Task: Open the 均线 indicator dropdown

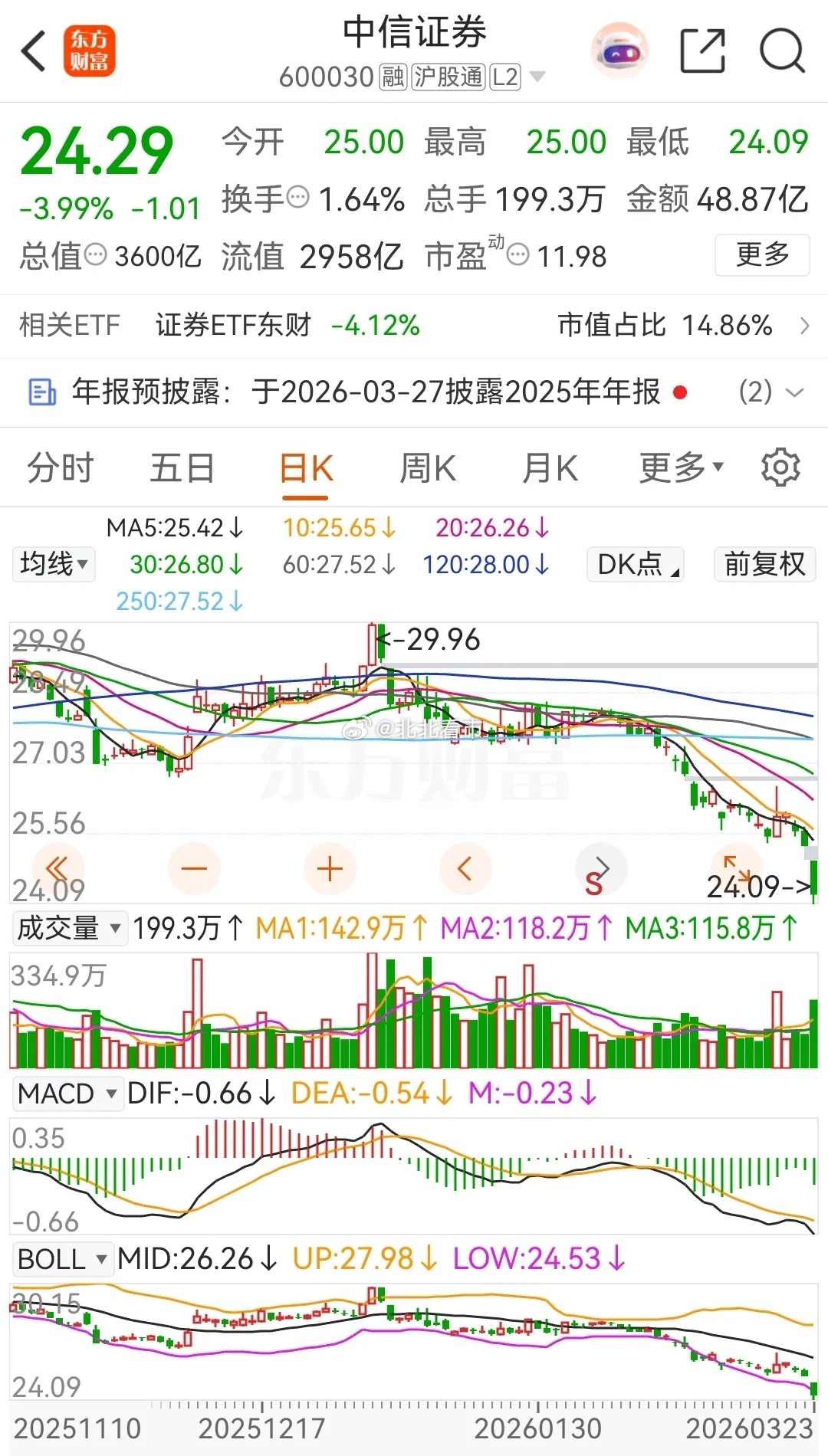Action: (54, 565)
